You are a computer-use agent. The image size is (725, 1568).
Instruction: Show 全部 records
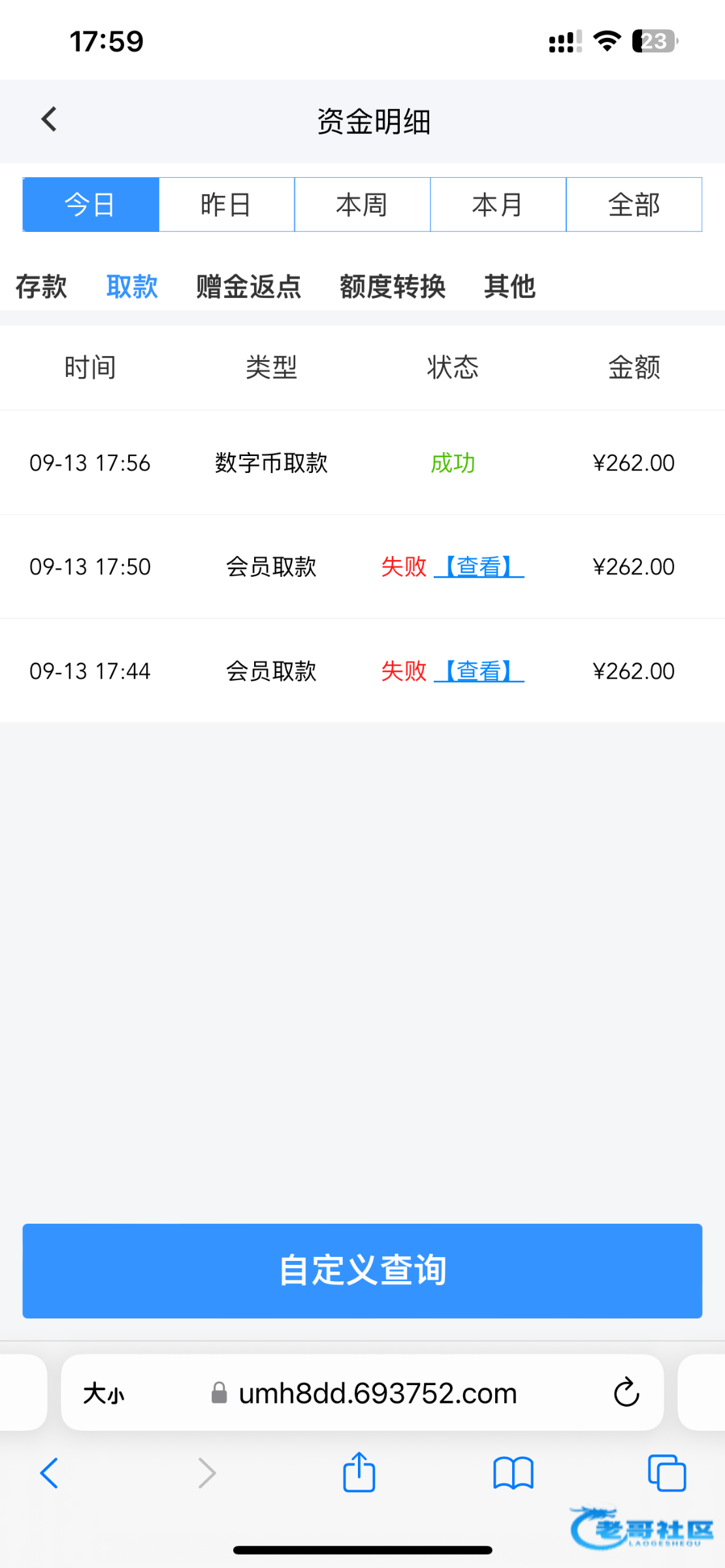tap(634, 204)
